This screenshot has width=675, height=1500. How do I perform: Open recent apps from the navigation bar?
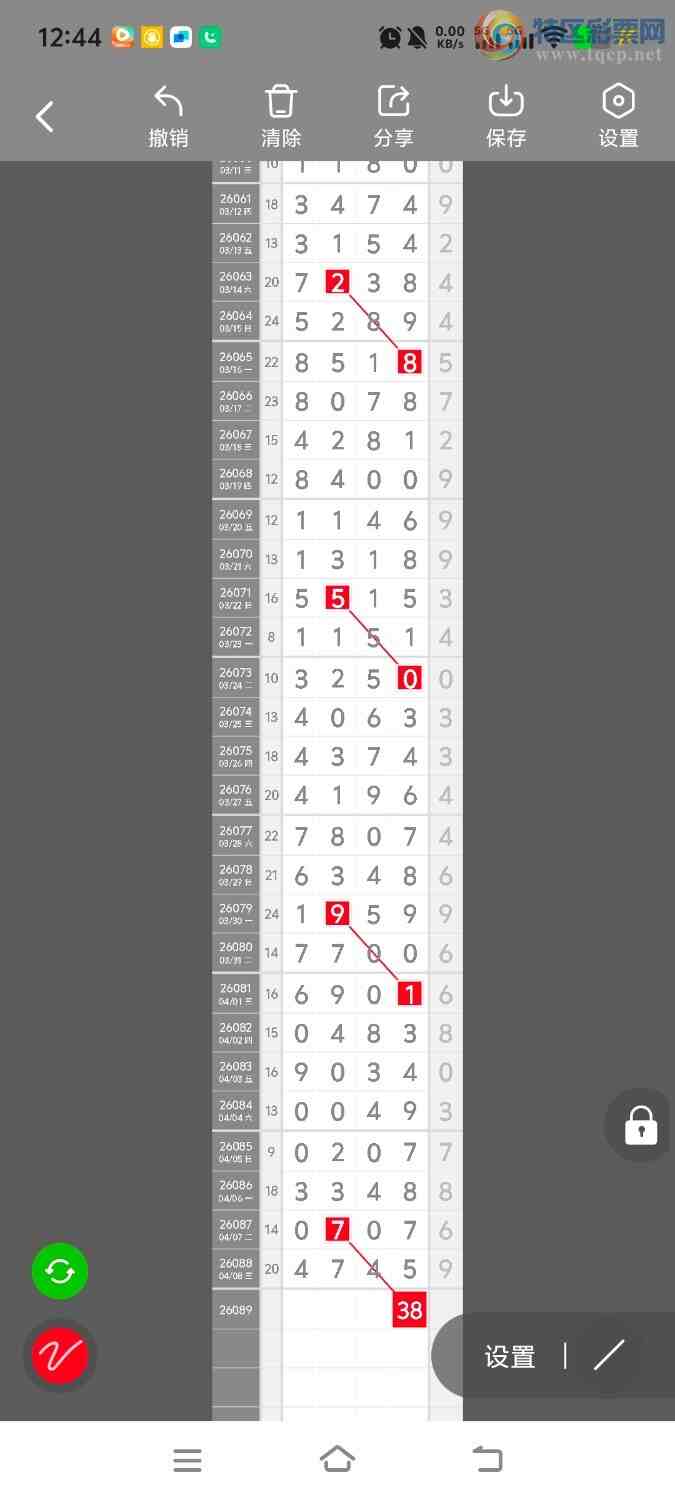[187, 1460]
